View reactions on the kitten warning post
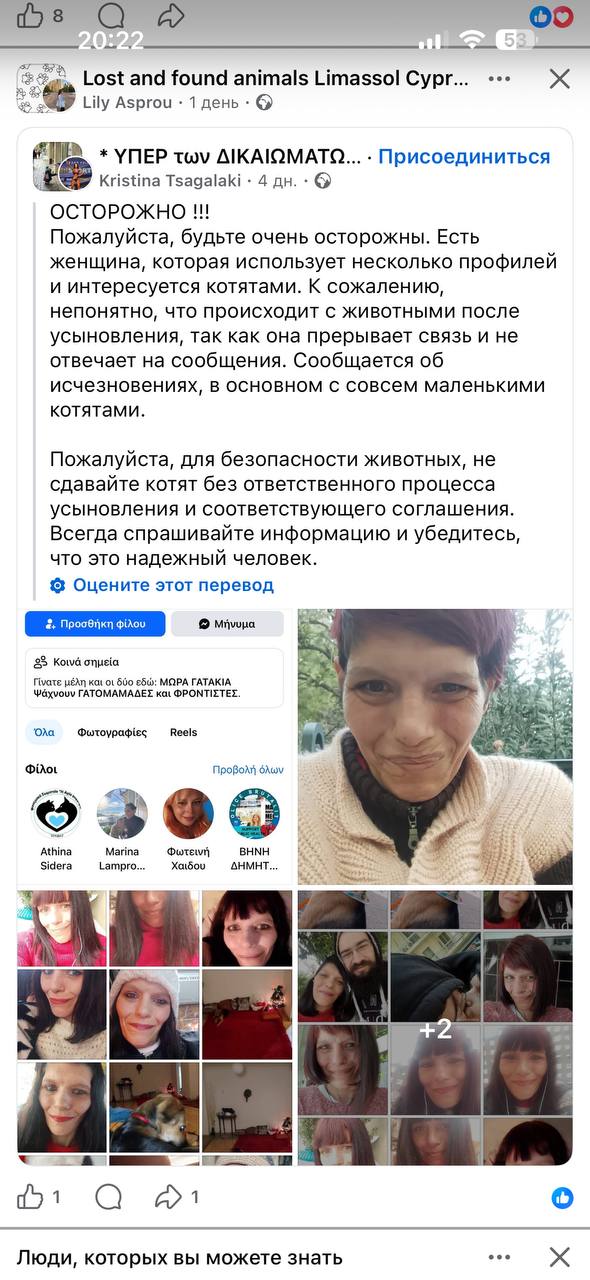Screen dimensions: 590x1280 [563, 1197]
